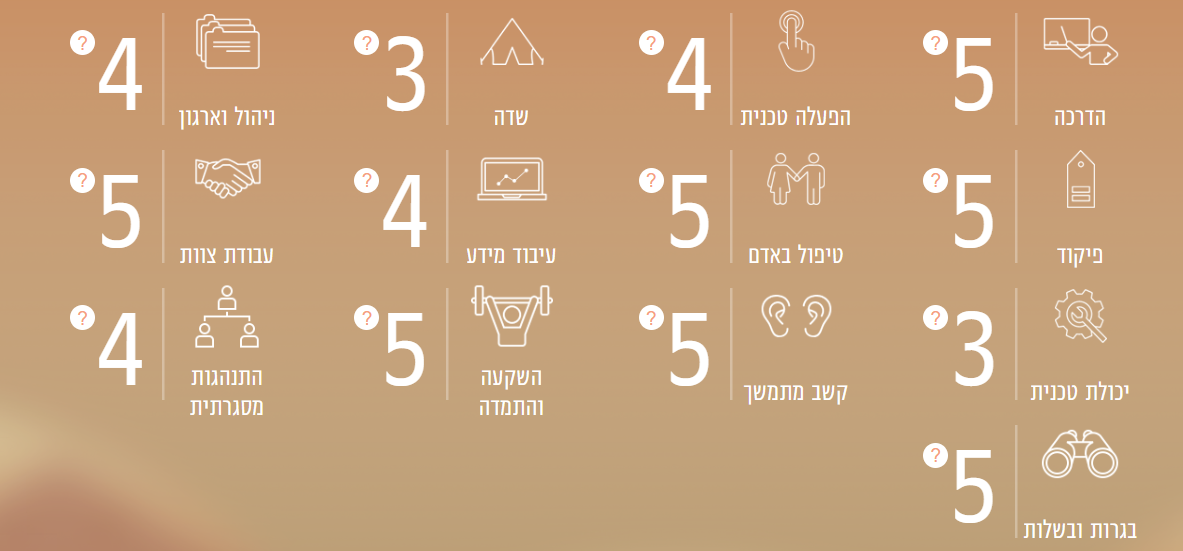View help for בגרות ובשלות
This screenshot has width=1183, height=551.
click(x=935, y=456)
